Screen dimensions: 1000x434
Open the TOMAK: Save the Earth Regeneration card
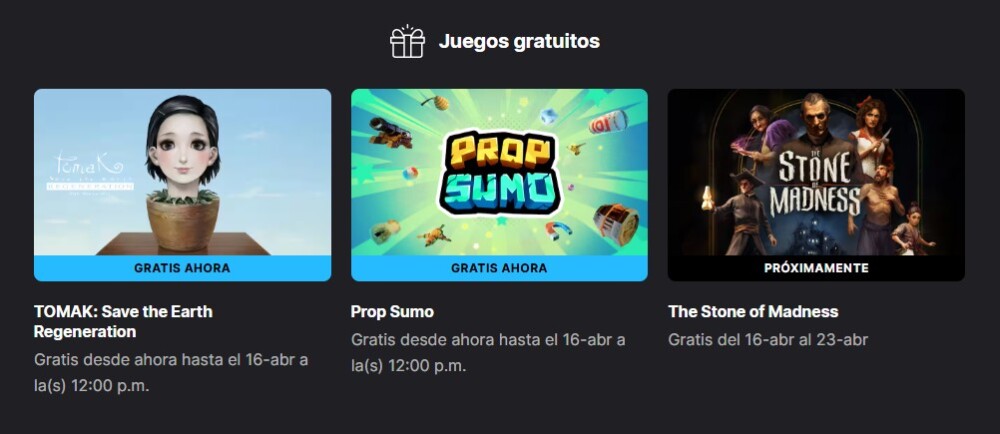click(182, 185)
